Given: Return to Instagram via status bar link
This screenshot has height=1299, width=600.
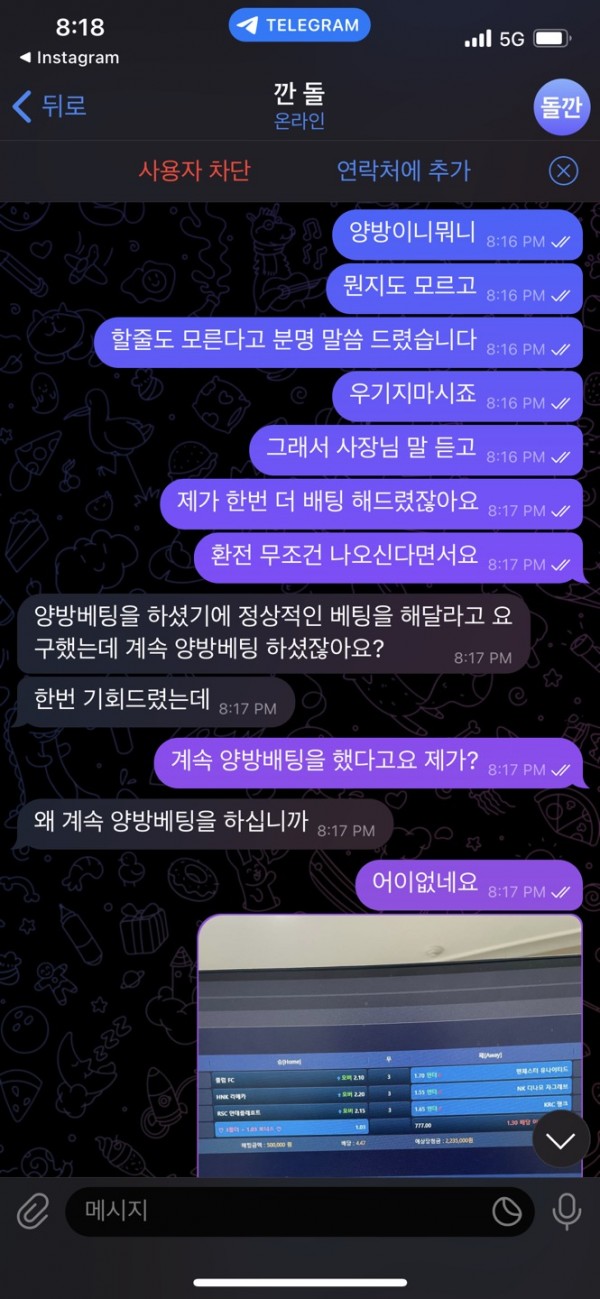Looking at the screenshot, I should pos(70,58).
